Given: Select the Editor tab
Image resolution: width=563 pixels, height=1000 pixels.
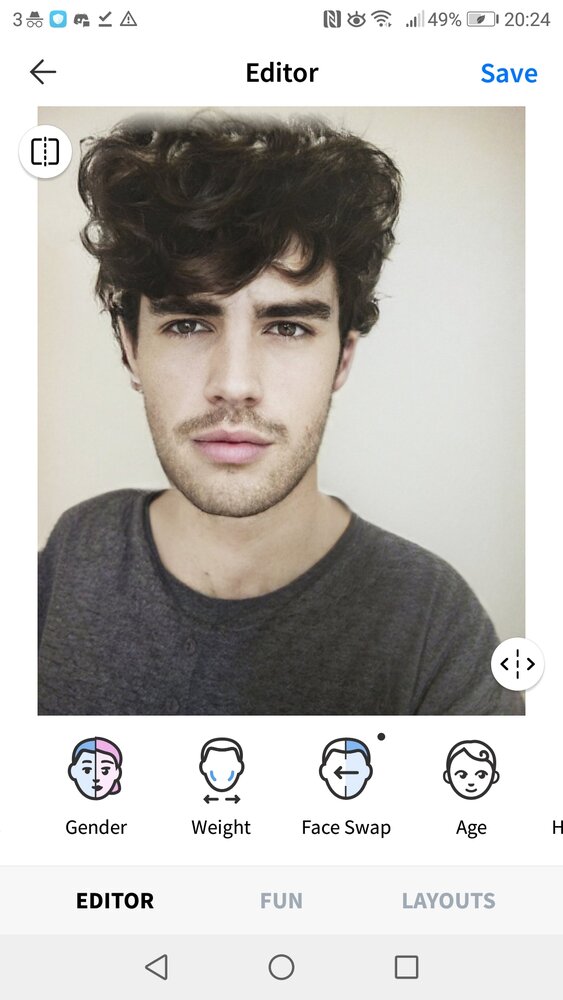Looking at the screenshot, I should point(115,901).
